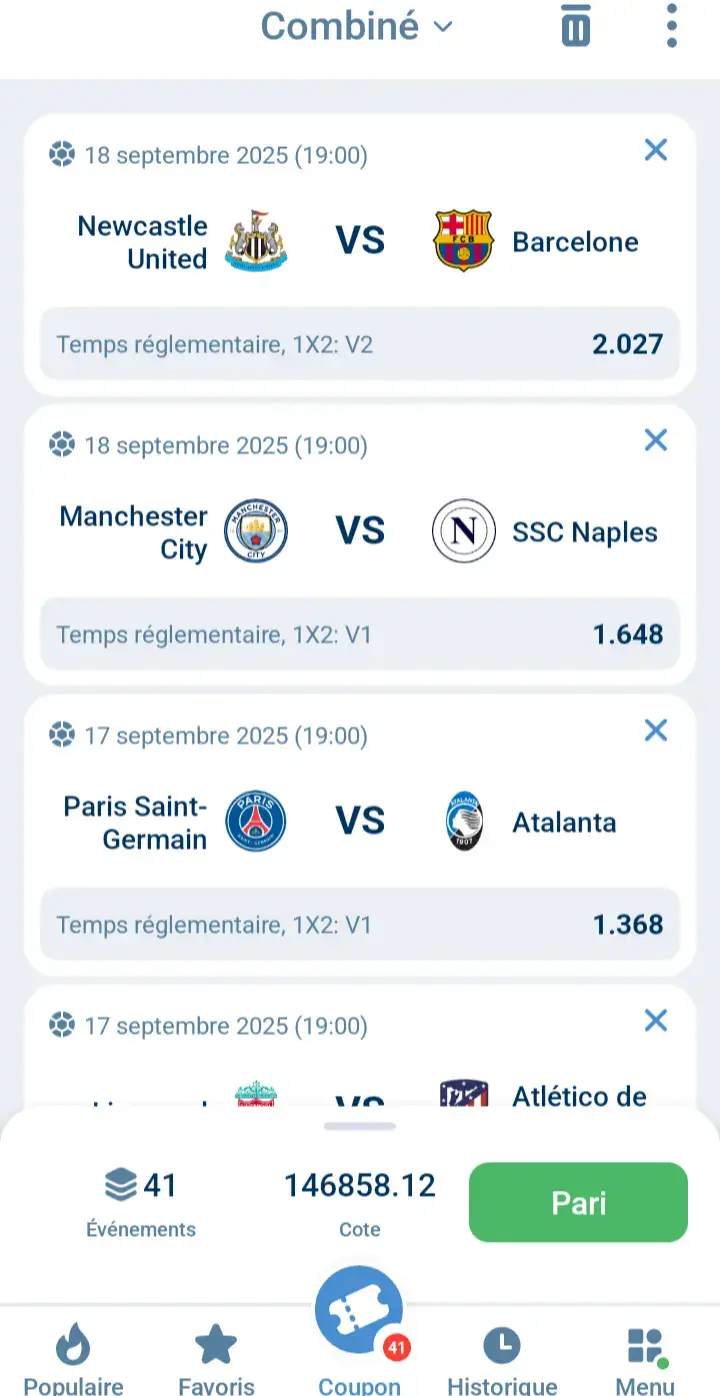Viewport: 720px width, 1396px height.
Task: Remove the Paris Saint-Germain vs Atalanta selection
Action: (x=655, y=730)
